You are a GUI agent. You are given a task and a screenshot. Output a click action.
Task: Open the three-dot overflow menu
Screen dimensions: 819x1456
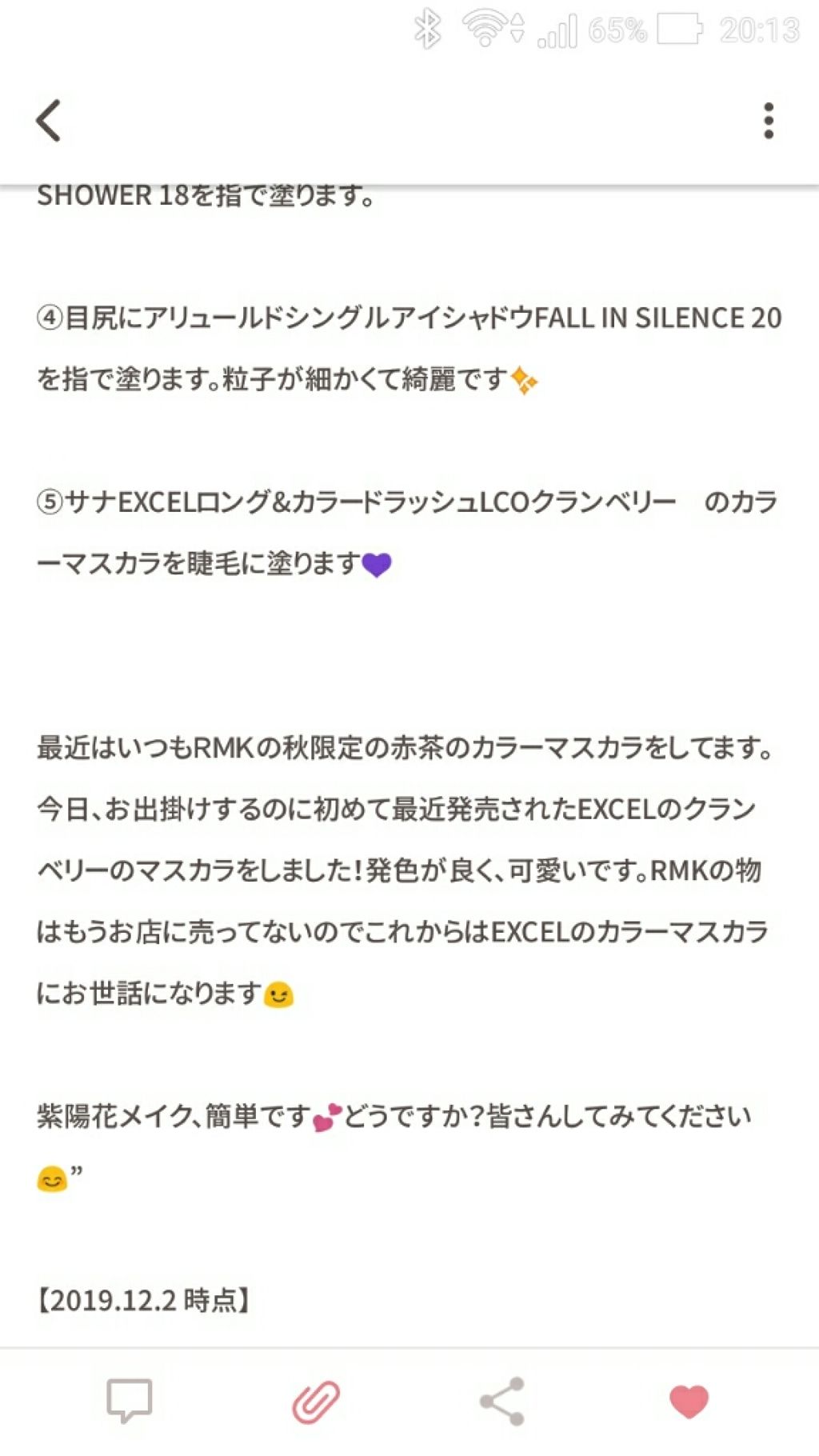[769, 121]
